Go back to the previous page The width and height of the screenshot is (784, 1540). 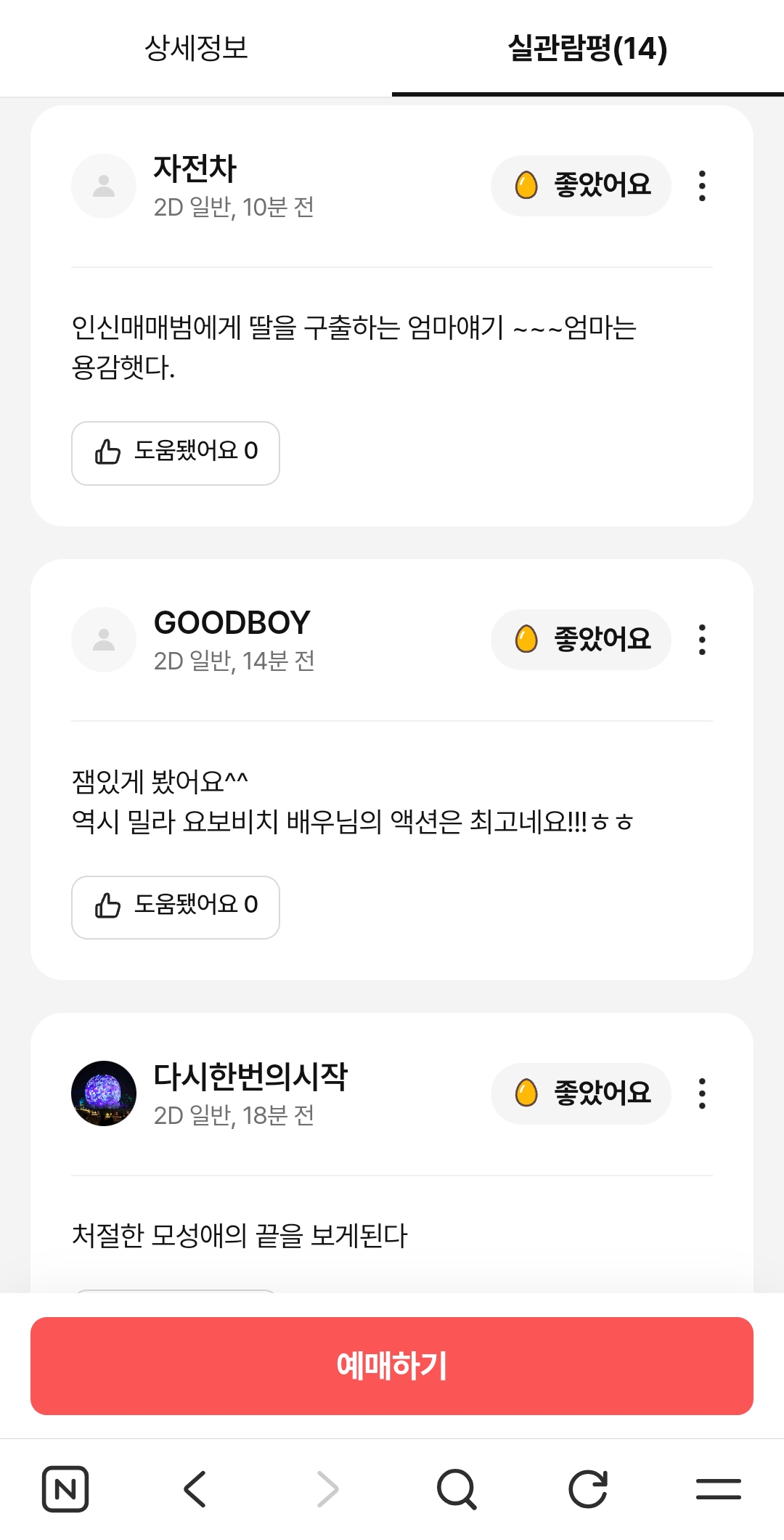click(195, 1489)
